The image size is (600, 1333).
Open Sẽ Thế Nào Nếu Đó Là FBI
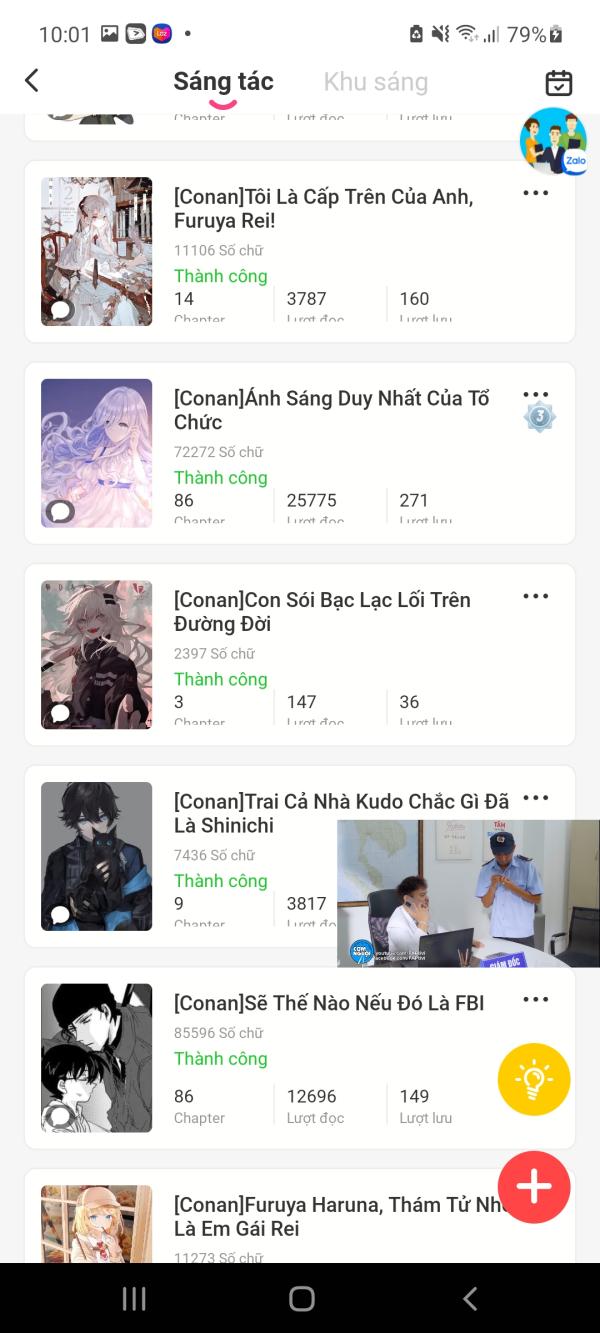328,1003
